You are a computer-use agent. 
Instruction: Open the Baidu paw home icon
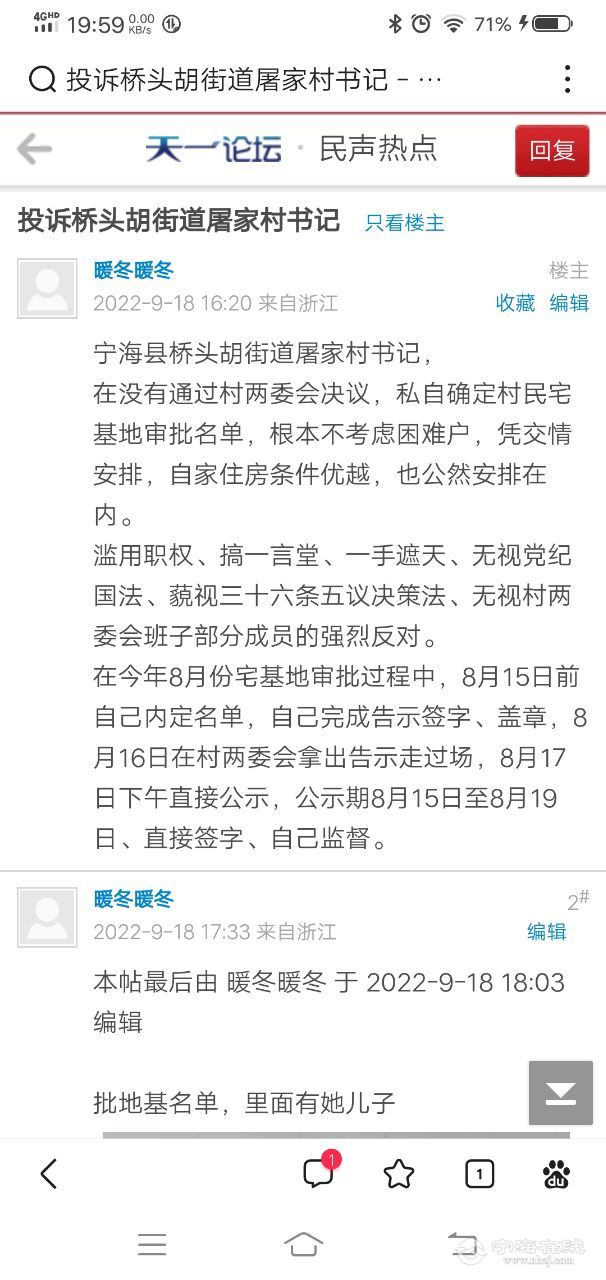coord(556,1173)
